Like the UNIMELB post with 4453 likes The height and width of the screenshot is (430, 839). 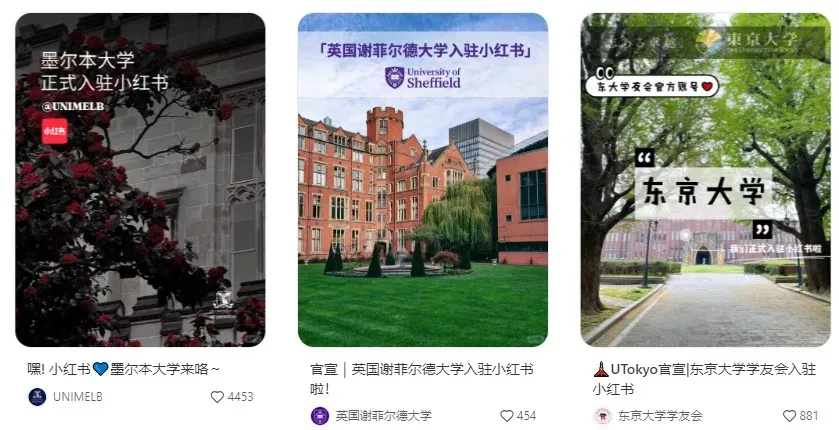click(217, 397)
